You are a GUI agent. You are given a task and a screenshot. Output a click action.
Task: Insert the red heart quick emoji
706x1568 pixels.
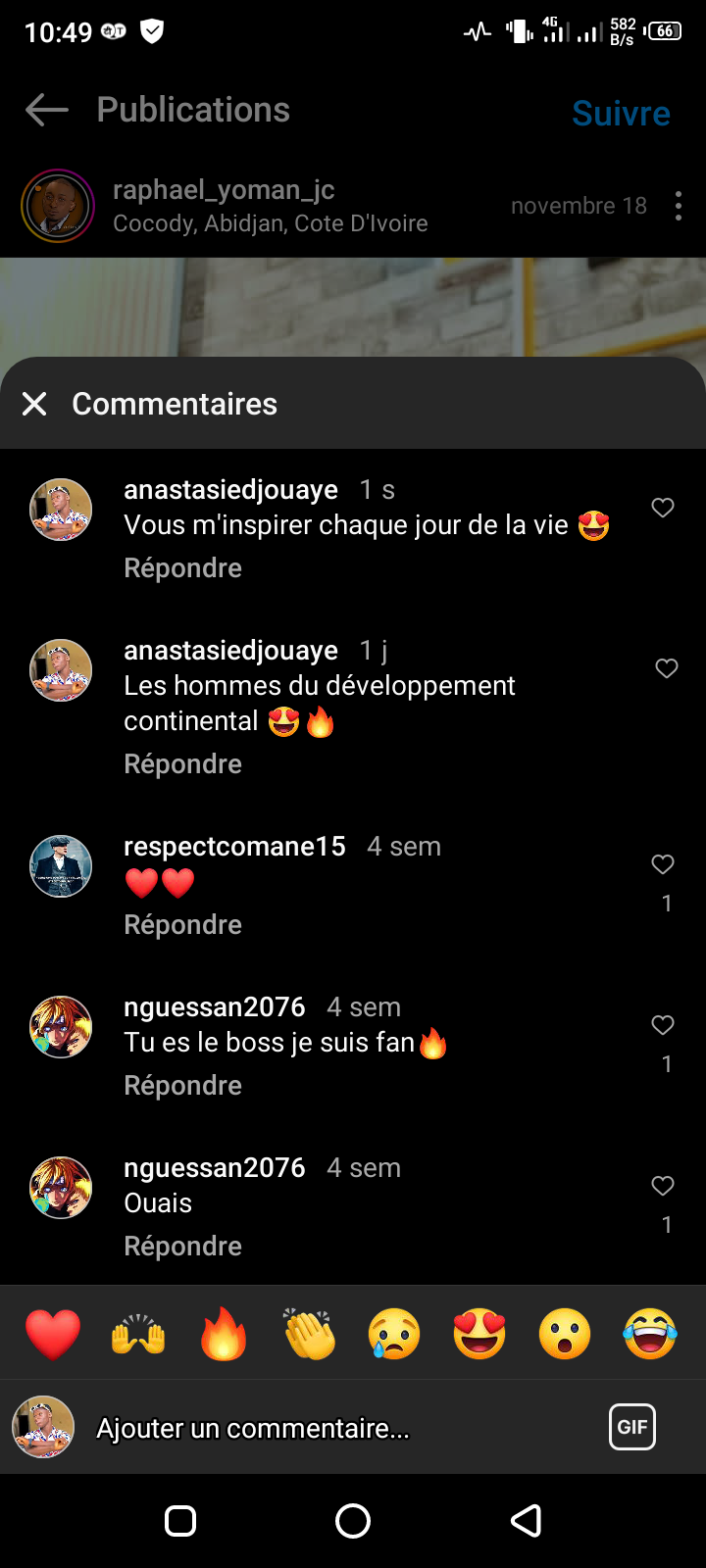click(53, 1334)
